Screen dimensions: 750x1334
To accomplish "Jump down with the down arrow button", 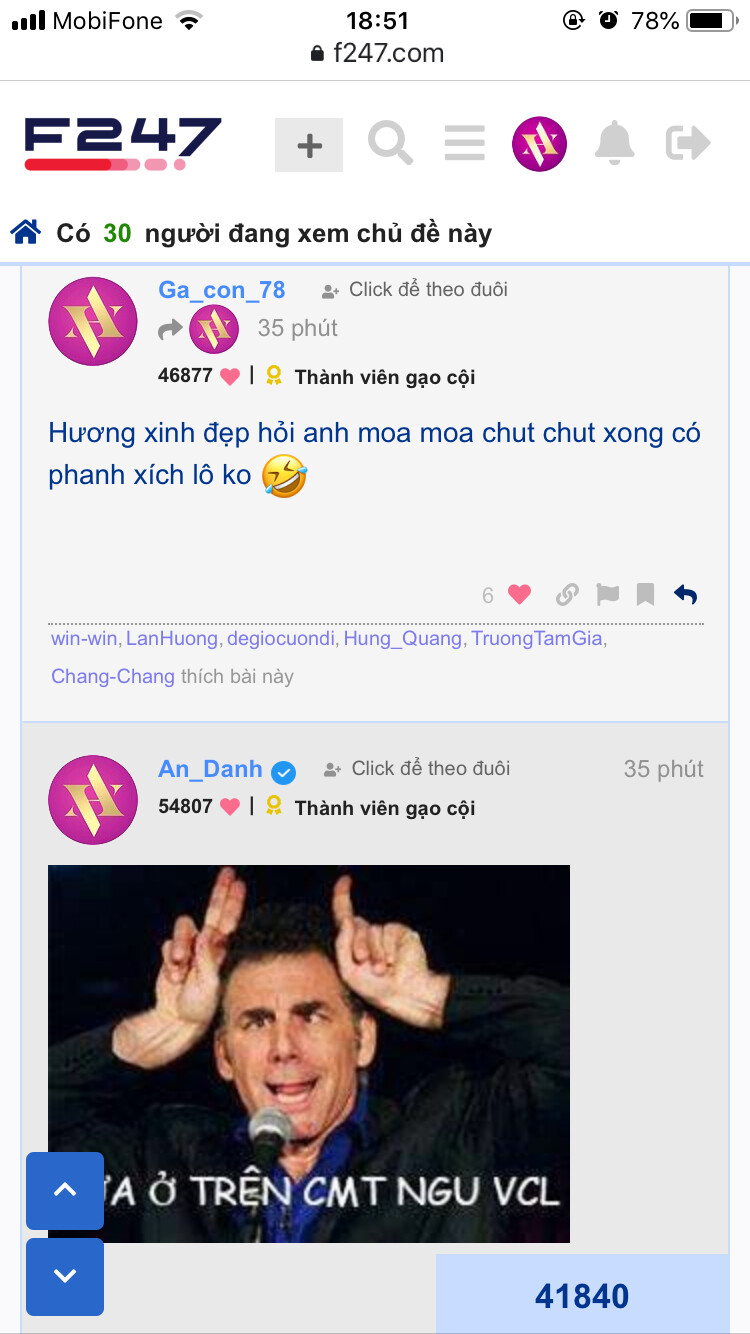I will point(65,1276).
